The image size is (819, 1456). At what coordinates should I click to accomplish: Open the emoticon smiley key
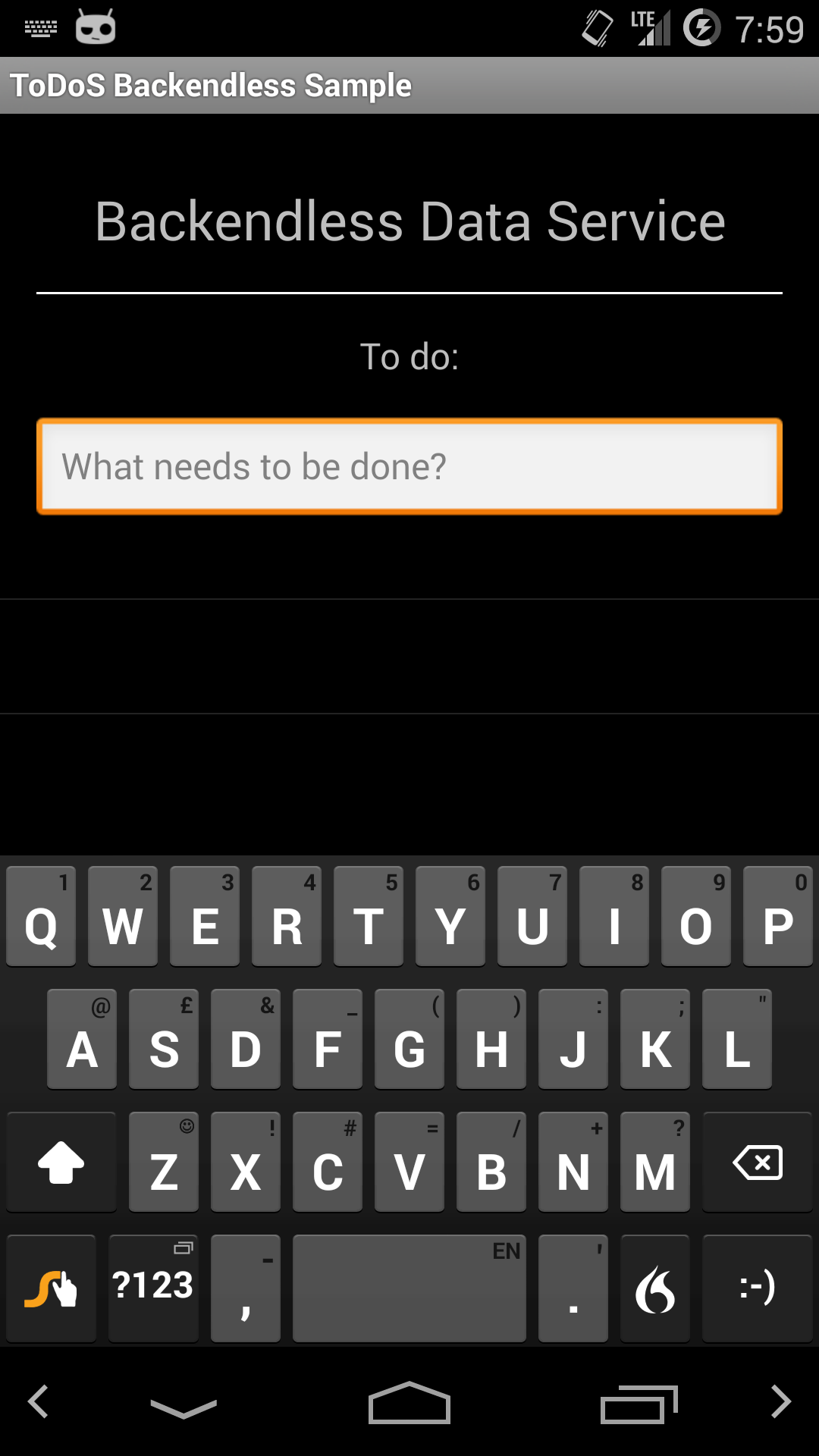point(757,1288)
